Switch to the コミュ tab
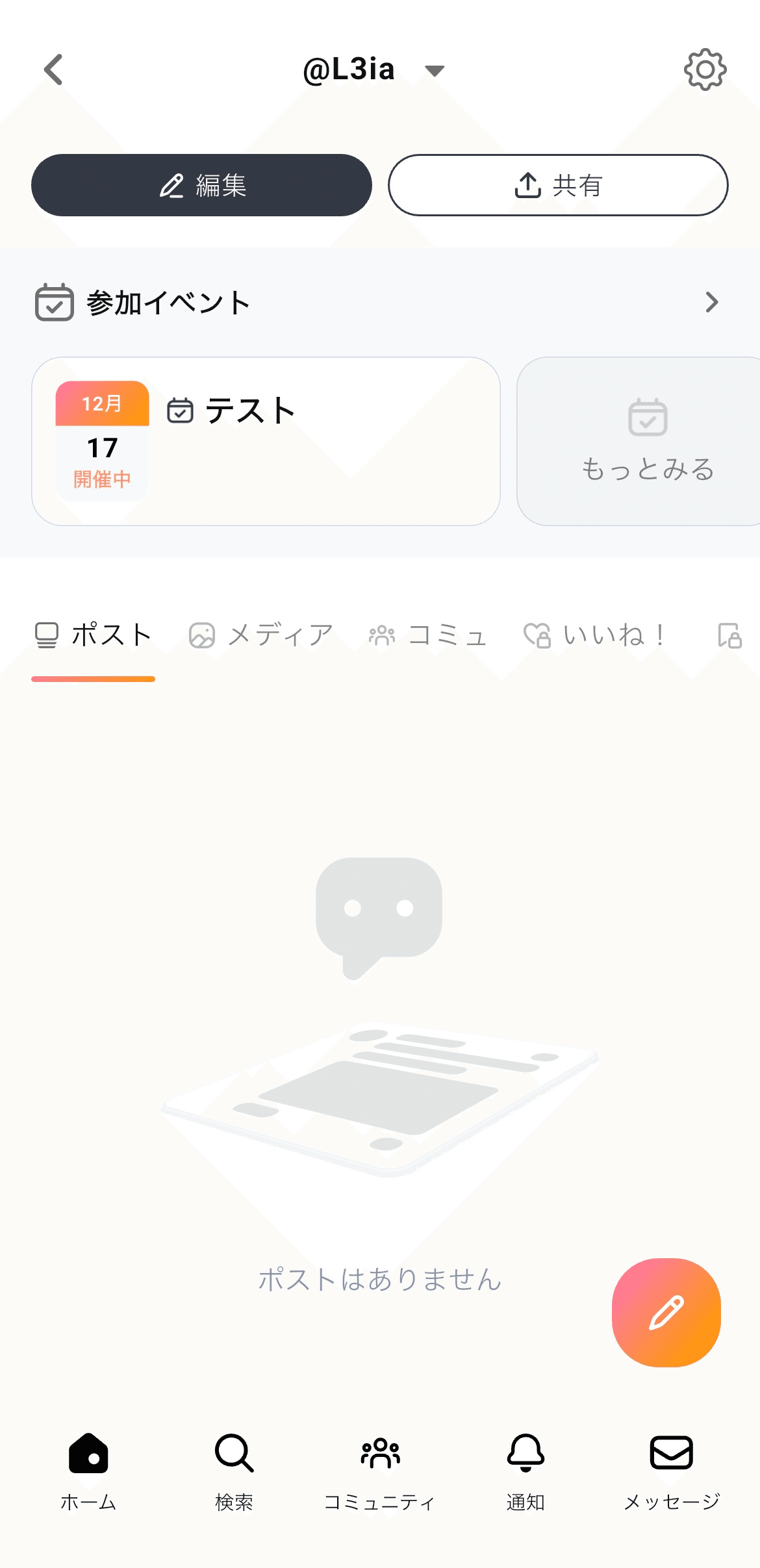Image resolution: width=760 pixels, height=1568 pixels. pyautogui.click(x=428, y=635)
